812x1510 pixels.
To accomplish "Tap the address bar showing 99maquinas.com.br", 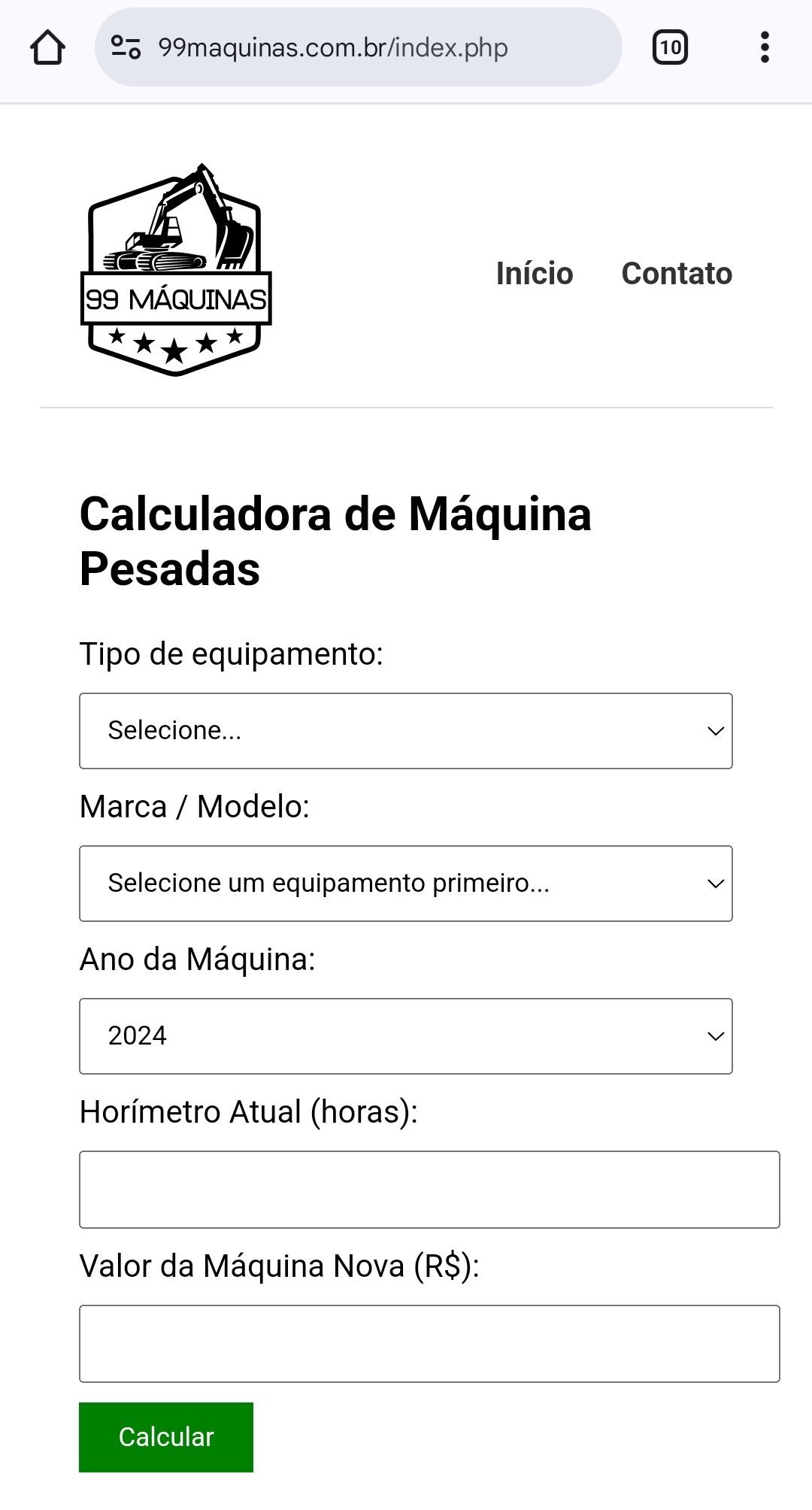I will [332, 47].
